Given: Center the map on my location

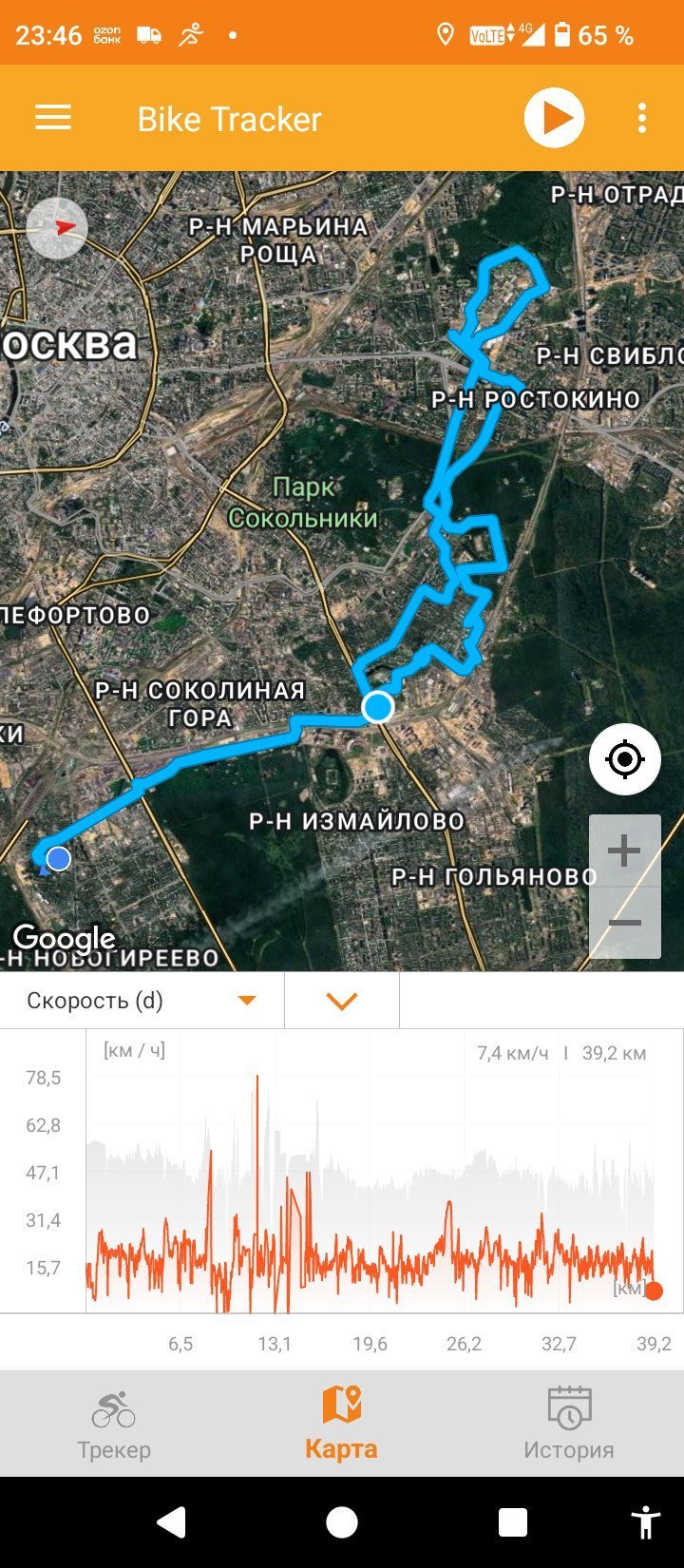Looking at the screenshot, I should (x=625, y=758).
